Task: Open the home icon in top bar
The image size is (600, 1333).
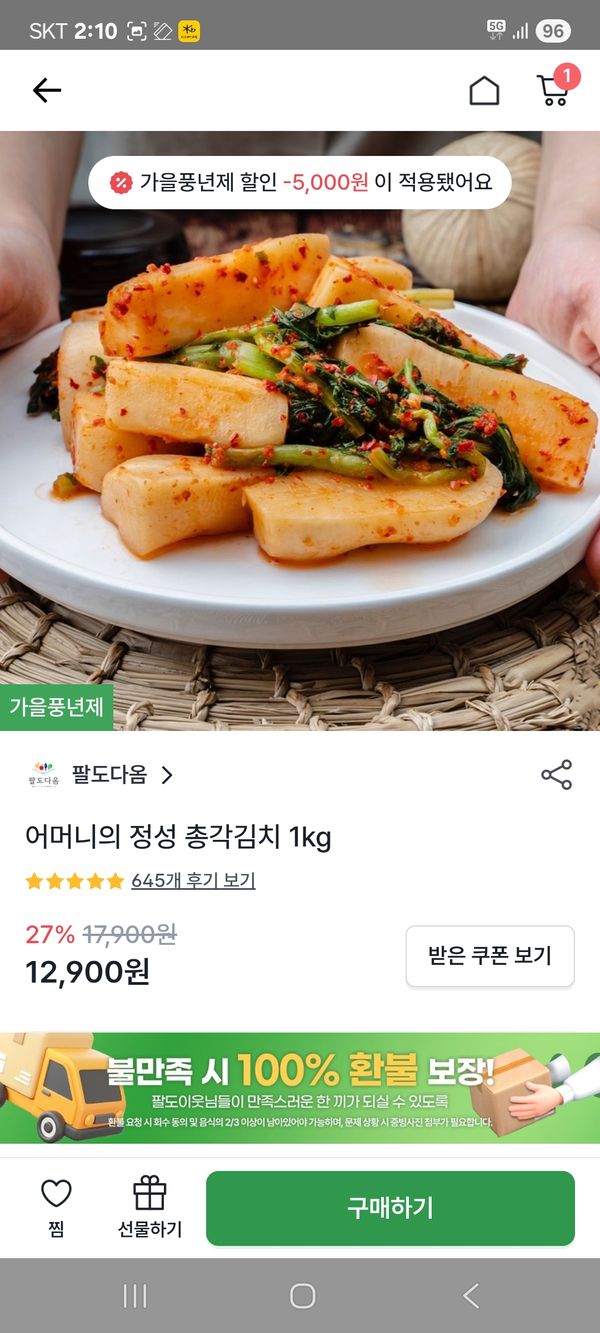Action: pos(484,91)
